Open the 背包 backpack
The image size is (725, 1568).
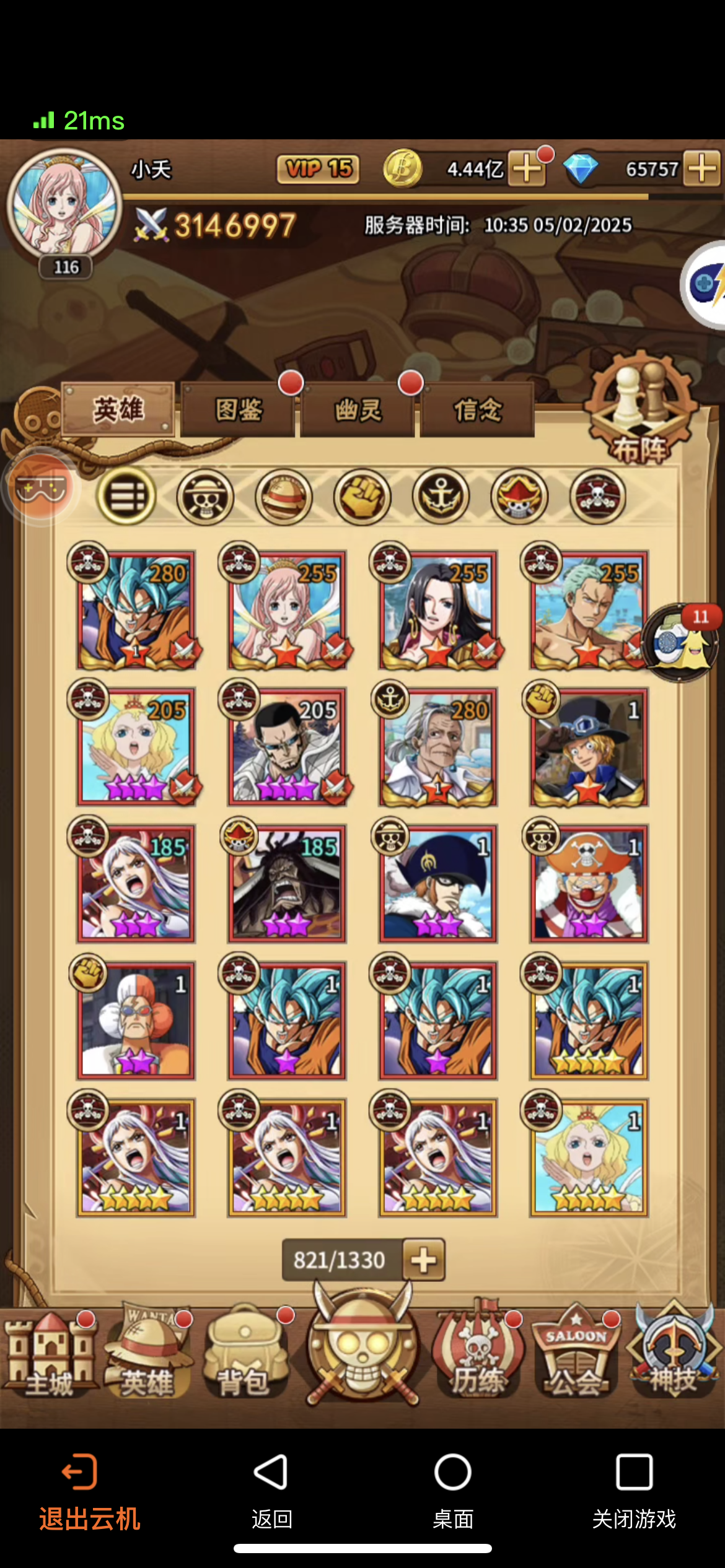coord(245,1356)
